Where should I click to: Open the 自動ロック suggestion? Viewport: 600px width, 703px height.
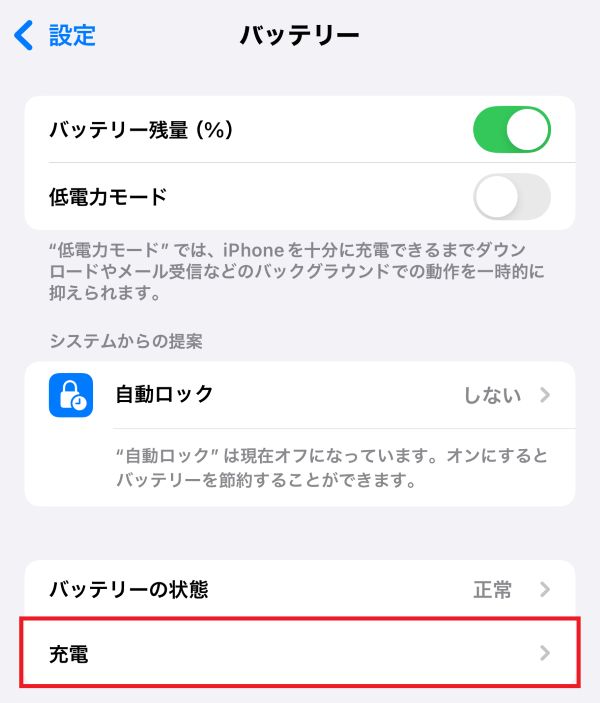pos(300,395)
